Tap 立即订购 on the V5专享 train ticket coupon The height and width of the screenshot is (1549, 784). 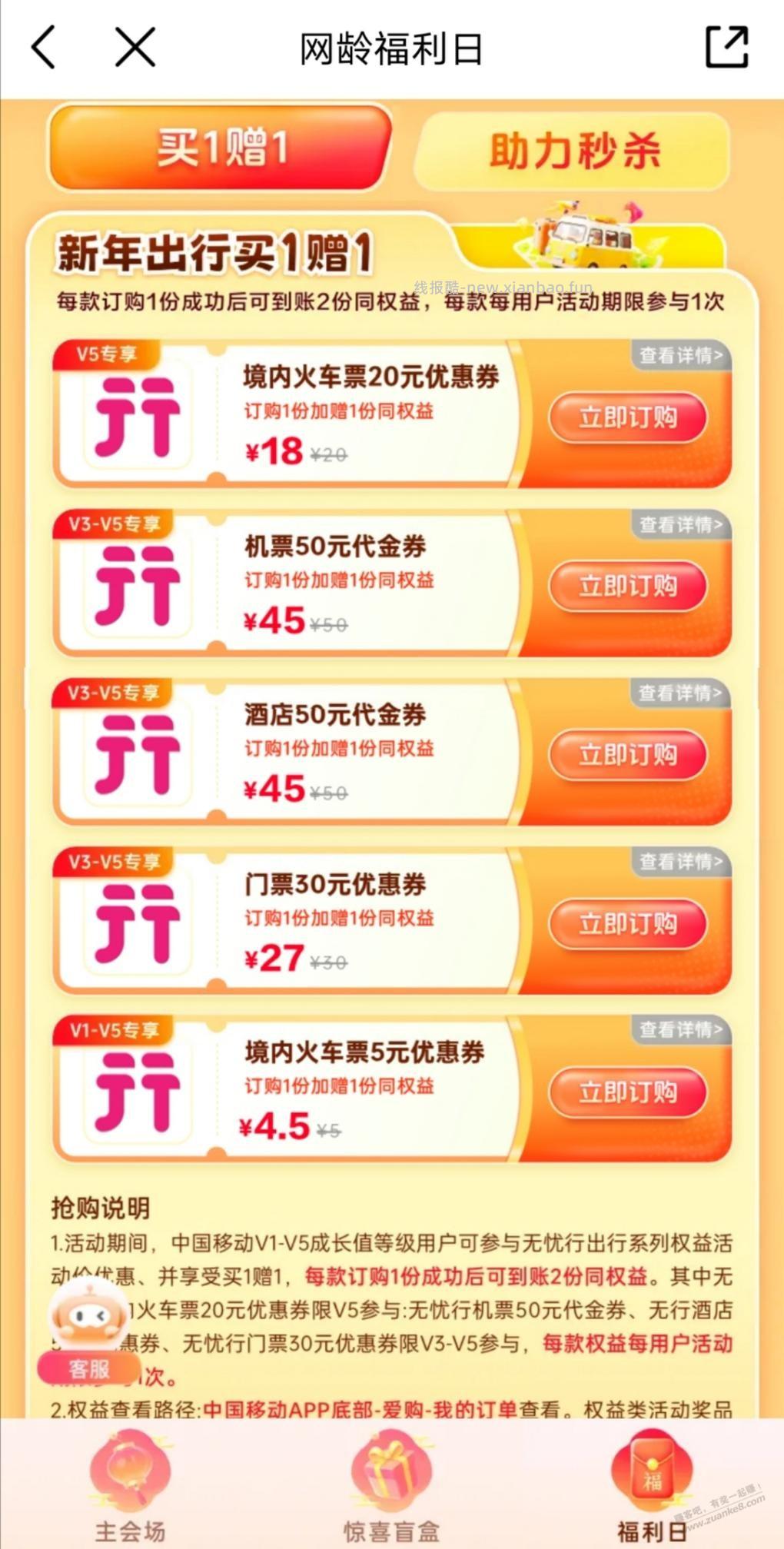(x=628, y=417)
